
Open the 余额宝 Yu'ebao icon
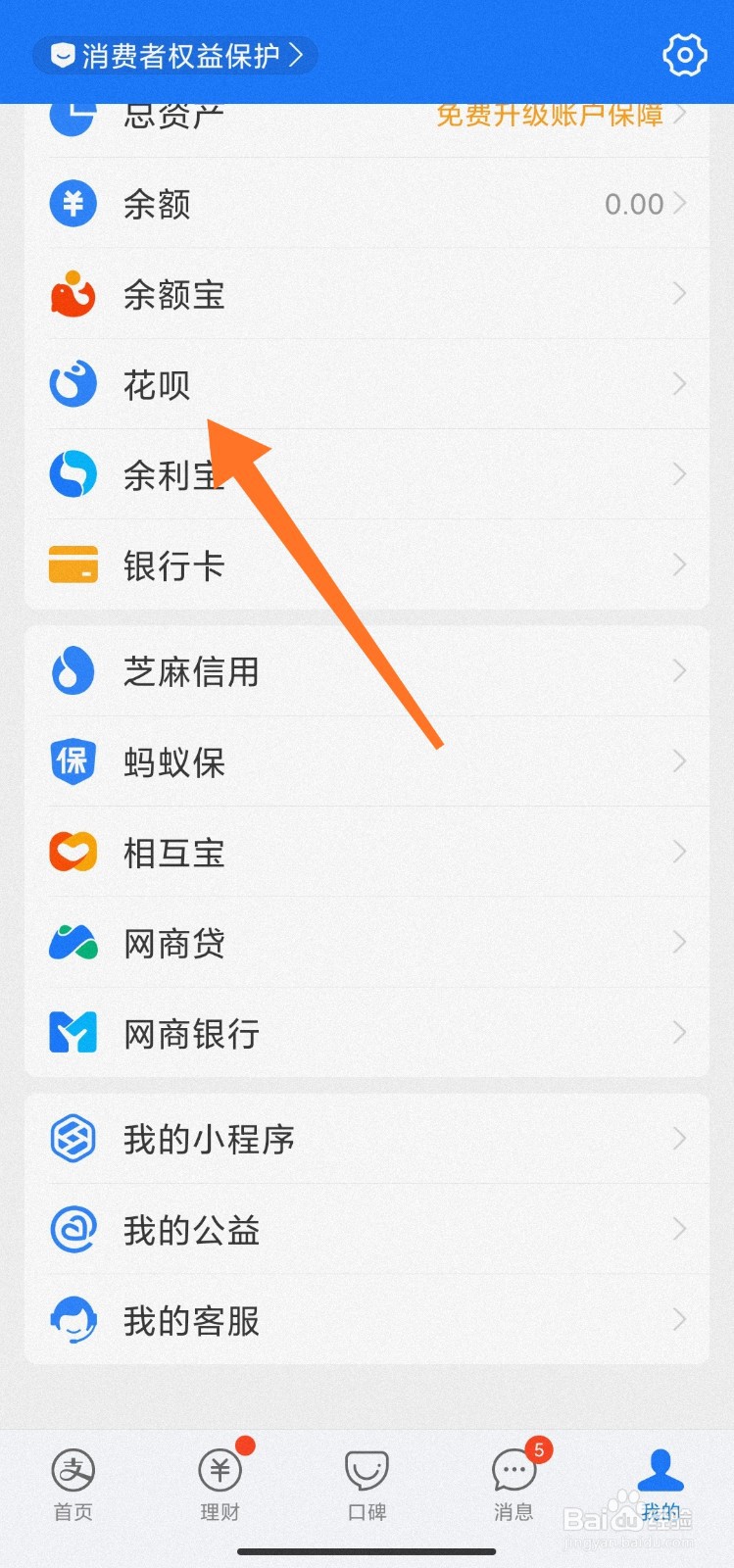pyautogui.click(x=73, y=293)
